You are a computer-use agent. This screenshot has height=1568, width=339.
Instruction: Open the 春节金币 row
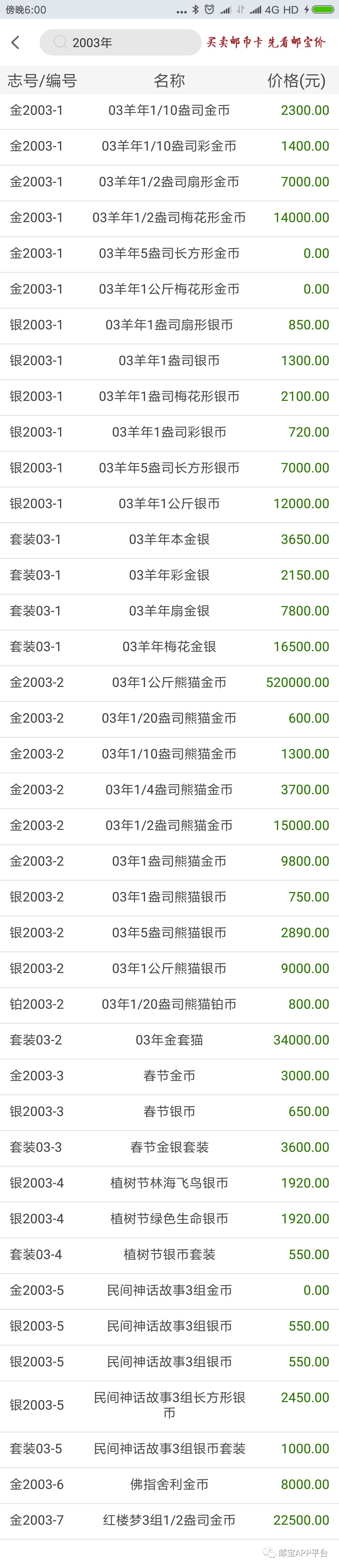[169, 1076]
